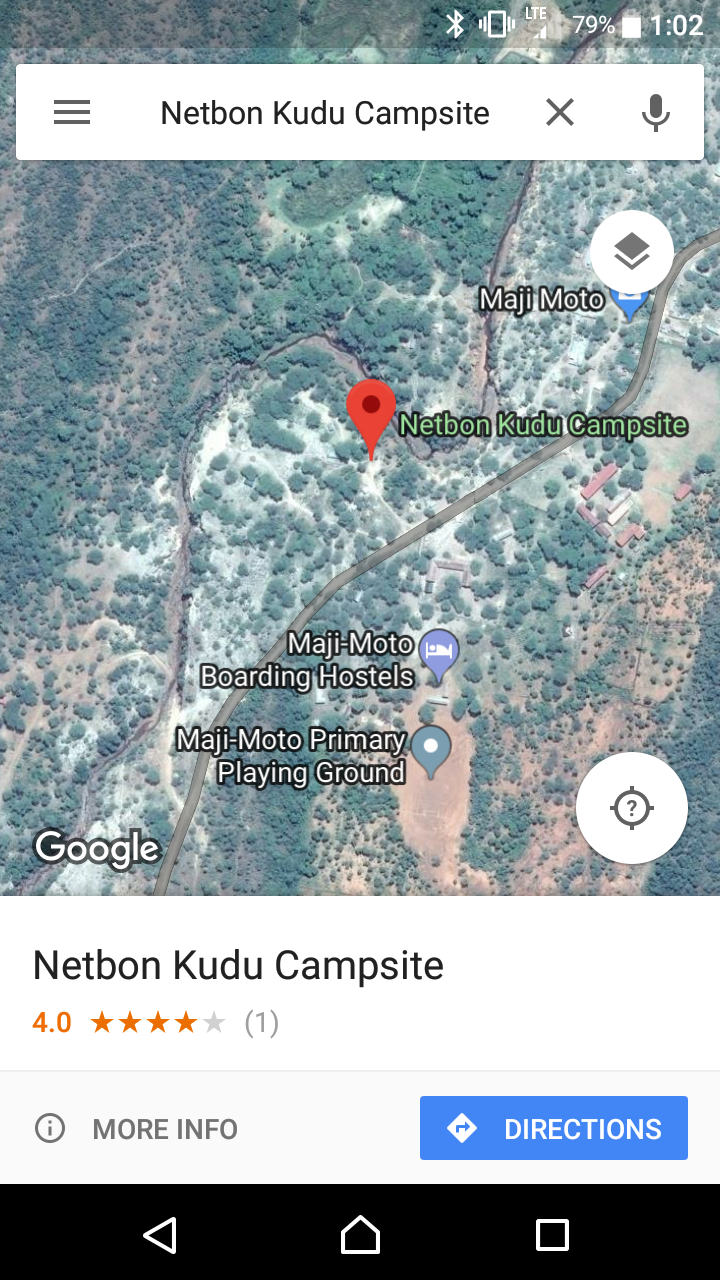Select the Maji-Moto Primary Playing Ground marker
Screen dimensions: 720x1280
[432, 750]
